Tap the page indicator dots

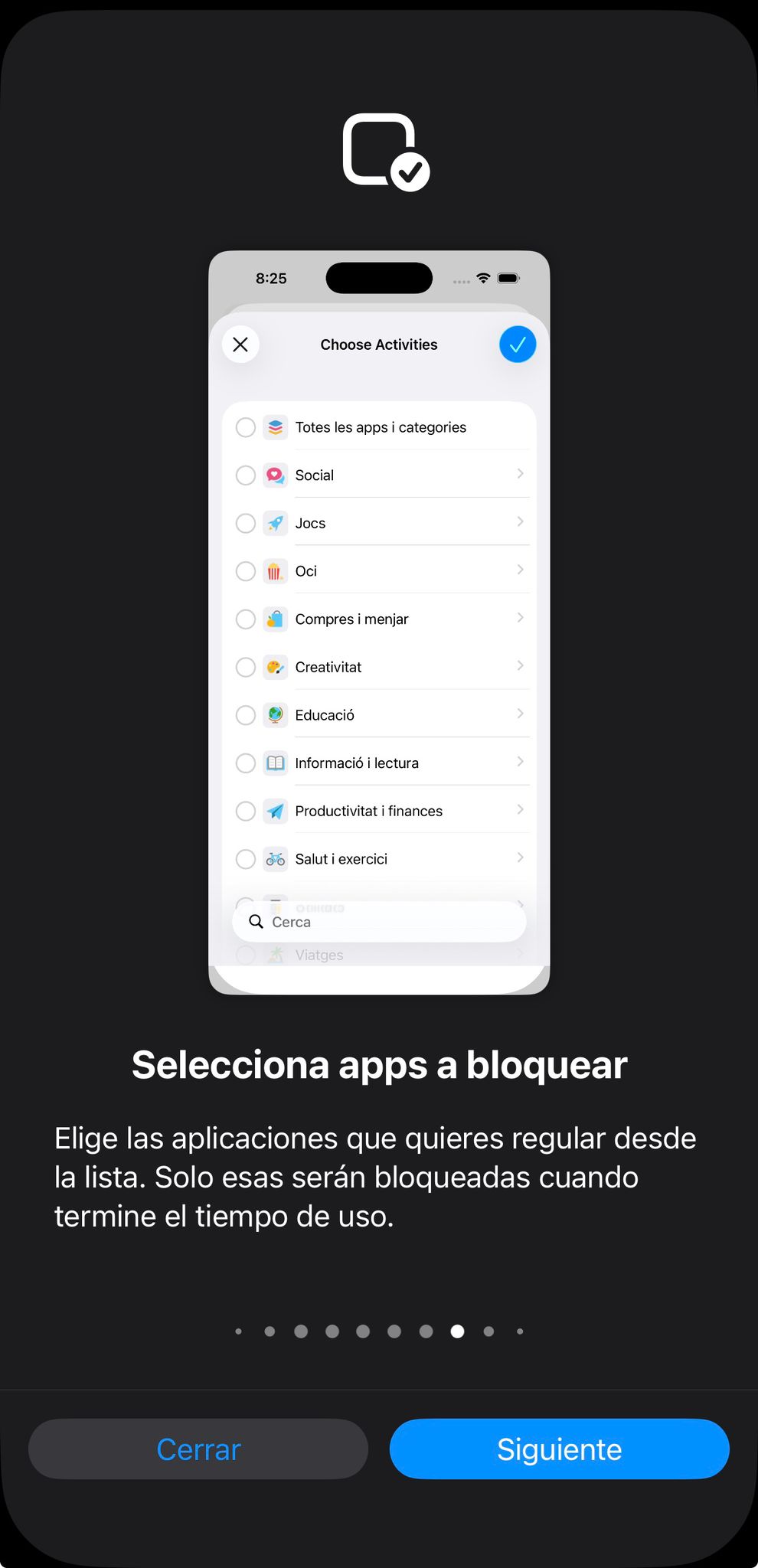pos(379,1331)
